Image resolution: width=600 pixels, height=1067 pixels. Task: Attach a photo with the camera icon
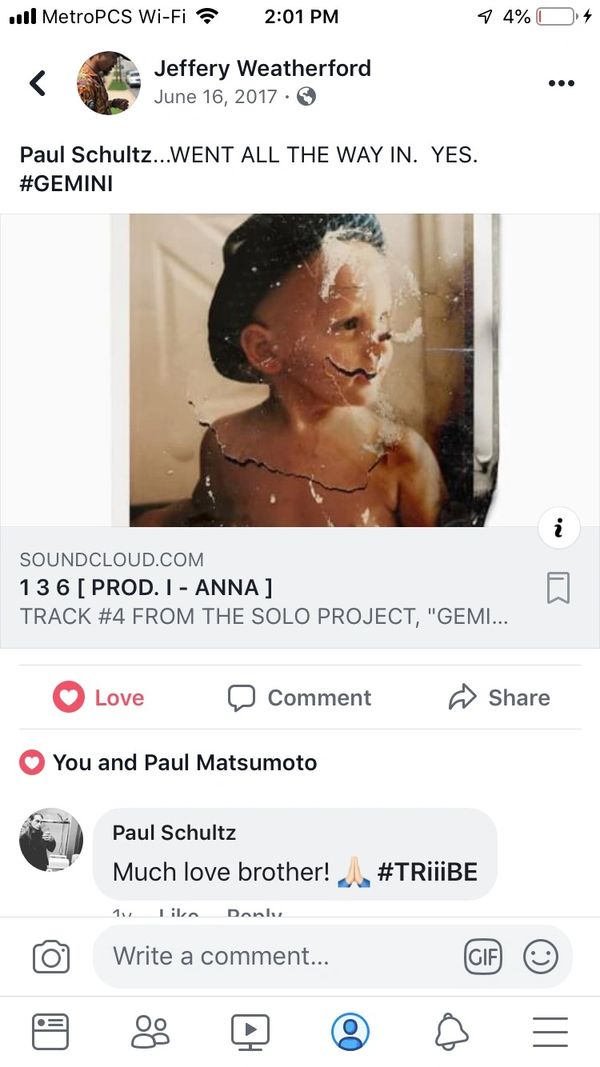(51, 957)
